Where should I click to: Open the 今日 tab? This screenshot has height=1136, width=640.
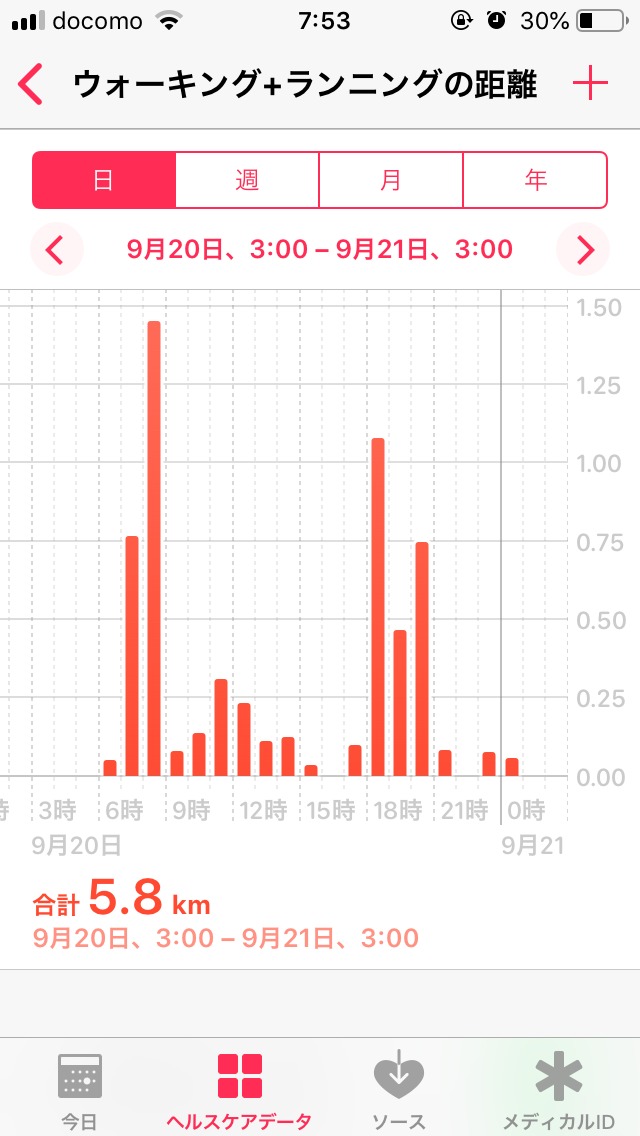pos(80,1088)
